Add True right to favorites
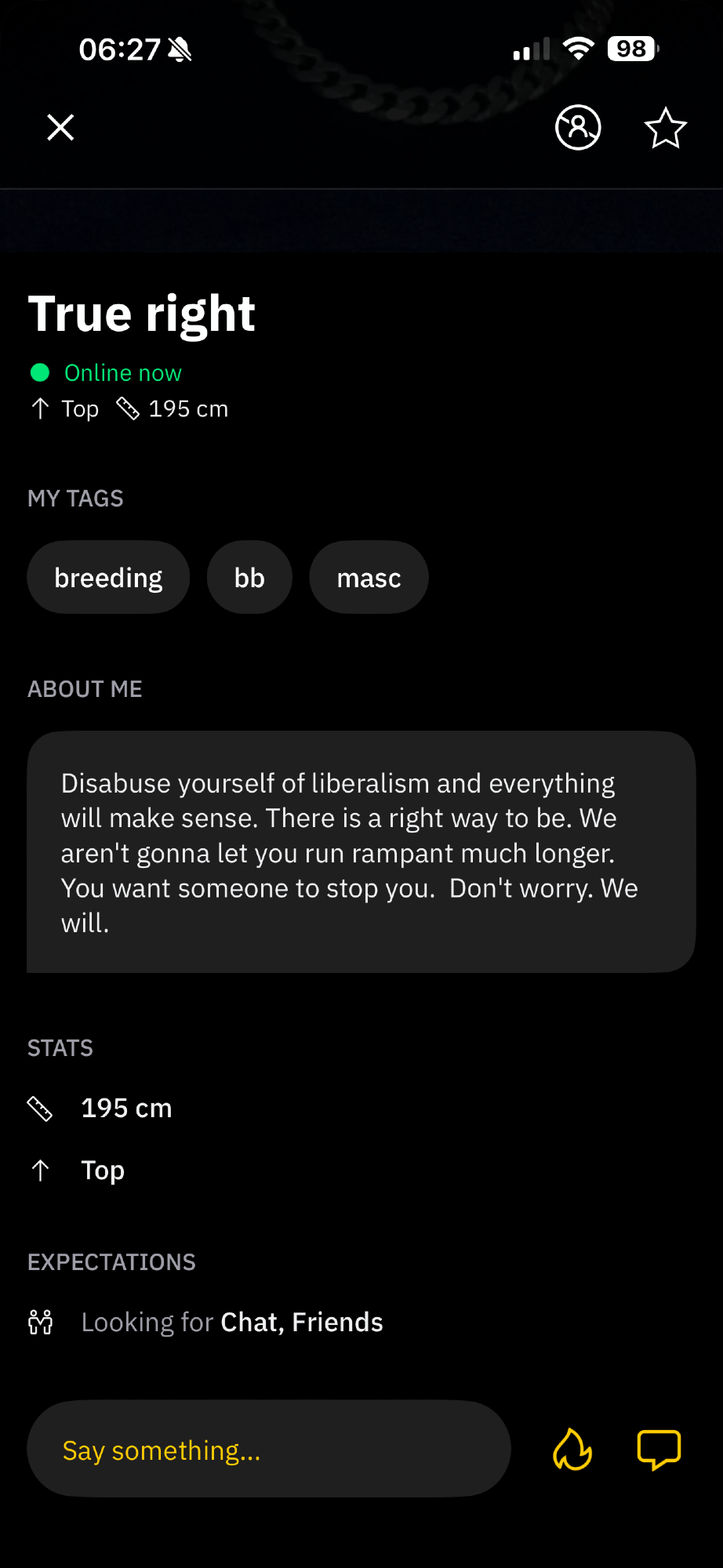 point(665,128)
